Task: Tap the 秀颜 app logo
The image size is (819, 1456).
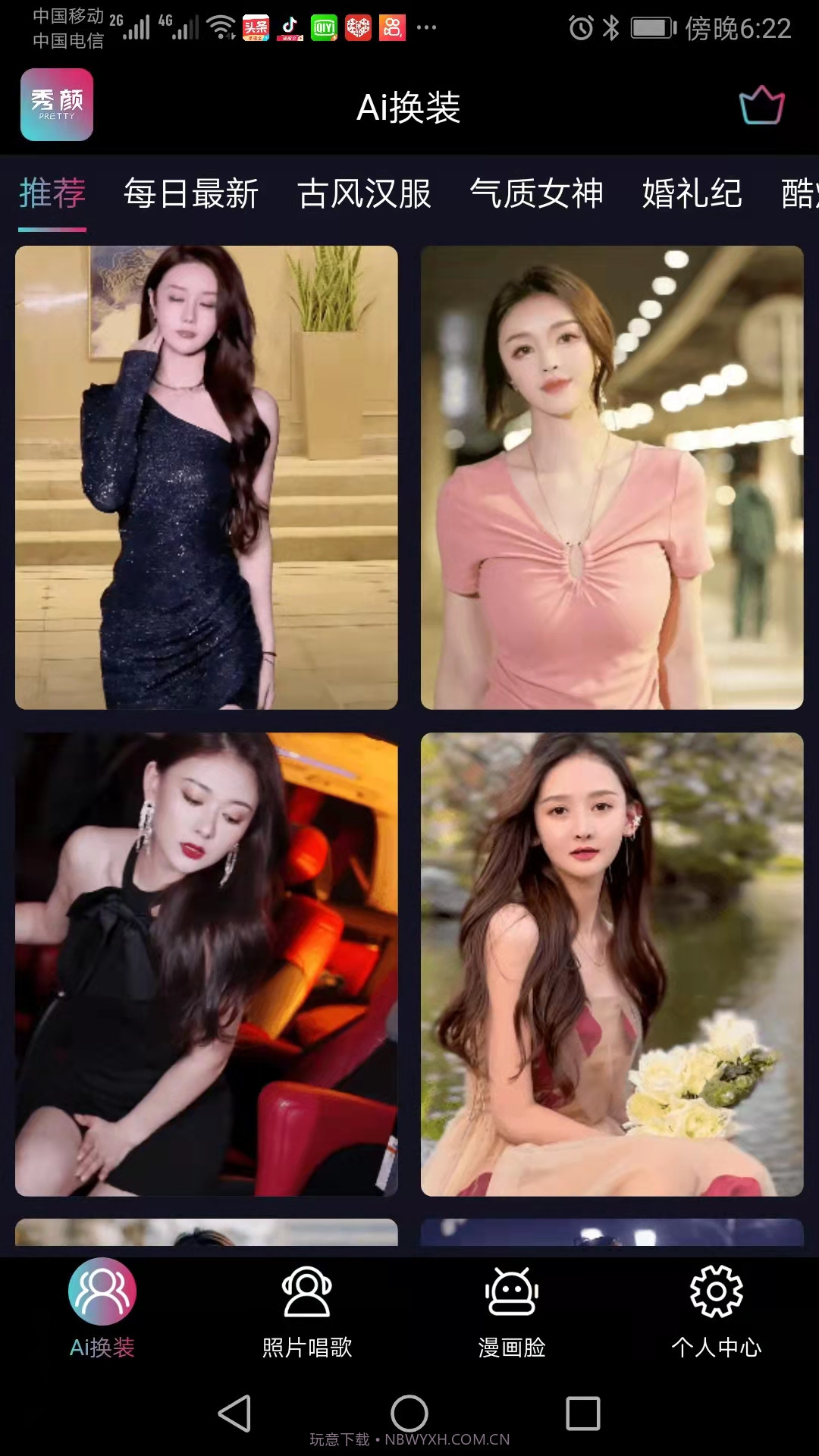Action: pyautogui.click(x=56, y=105)
